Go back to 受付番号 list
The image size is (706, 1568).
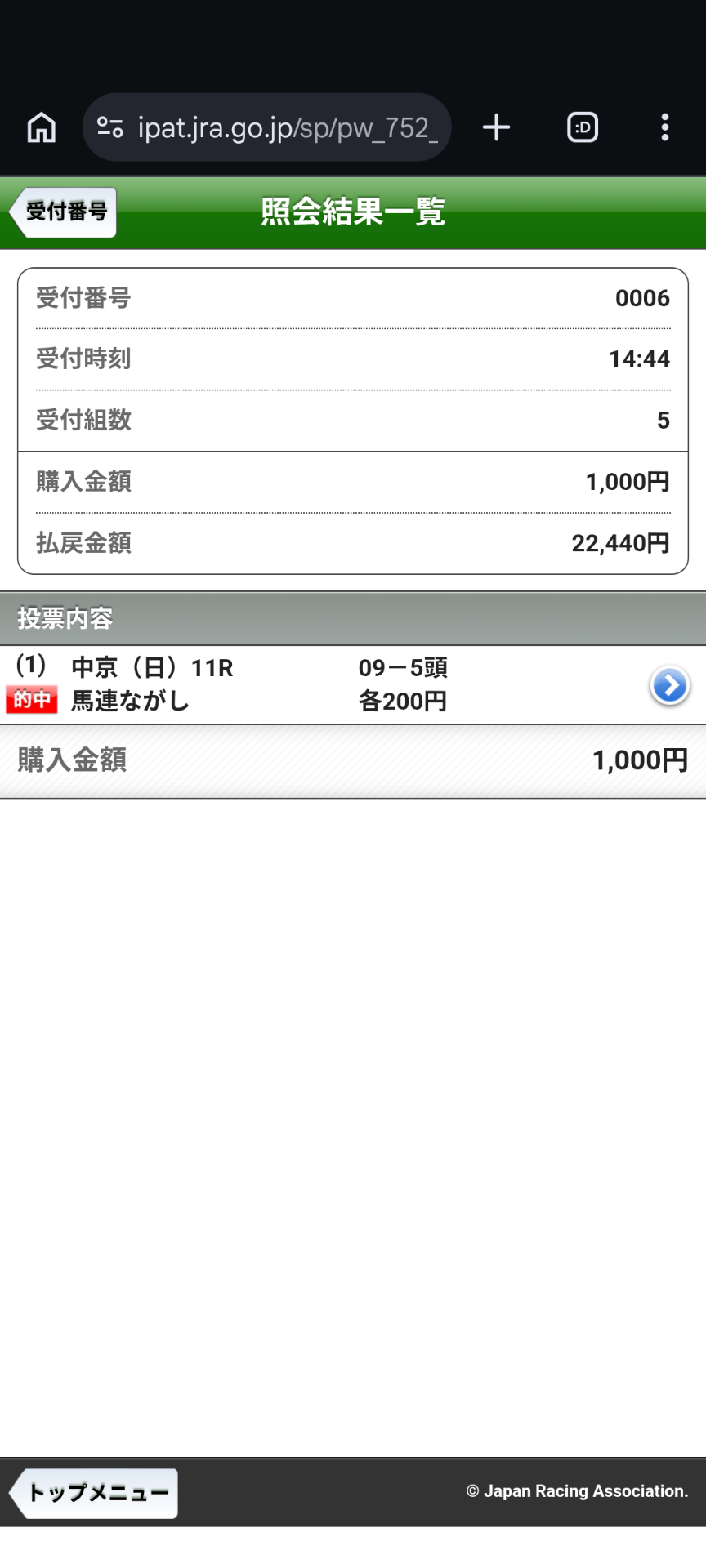pyautogui.click(x=64, y=212)
